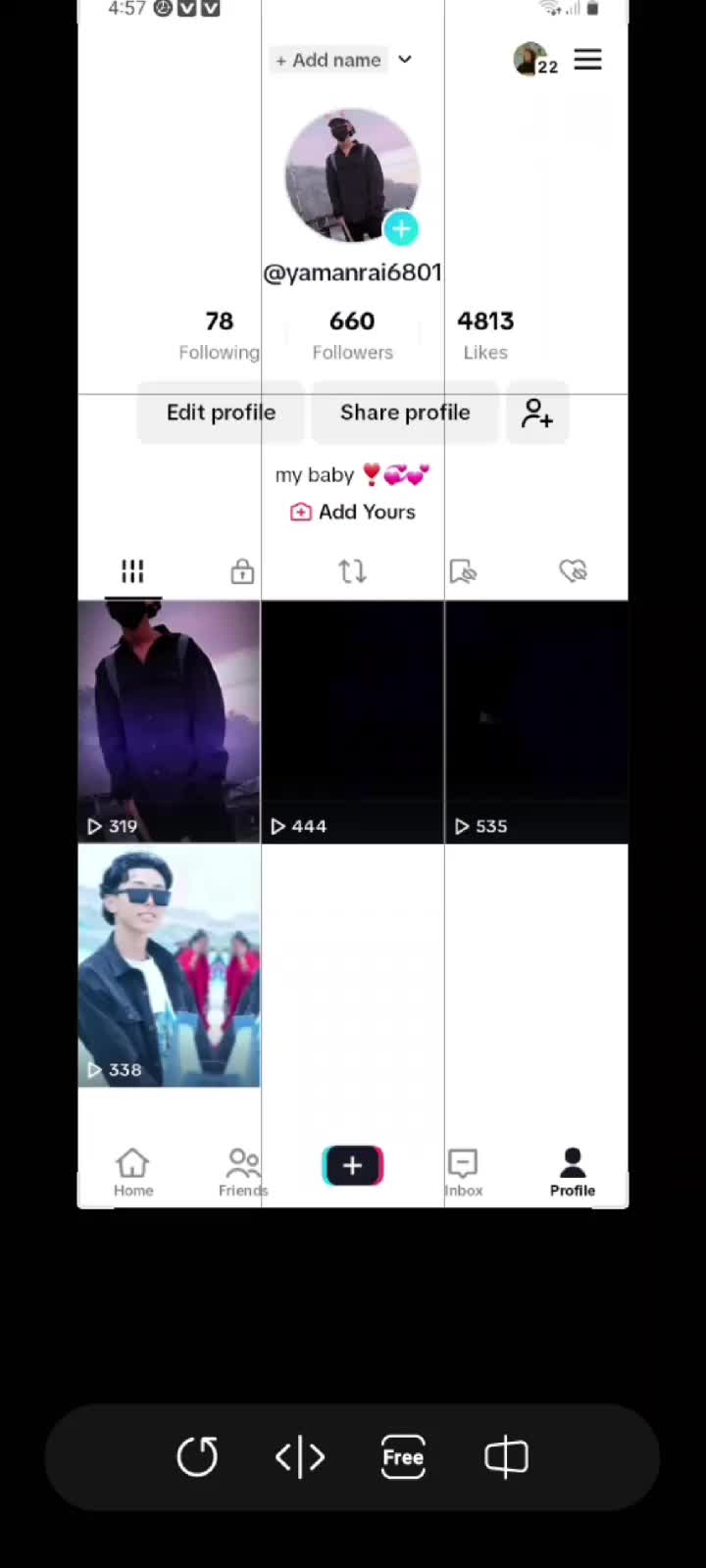This screenshot has height=1568, width=706.
Task: Open the video with 319 views
Action: [x=169, y=722]
